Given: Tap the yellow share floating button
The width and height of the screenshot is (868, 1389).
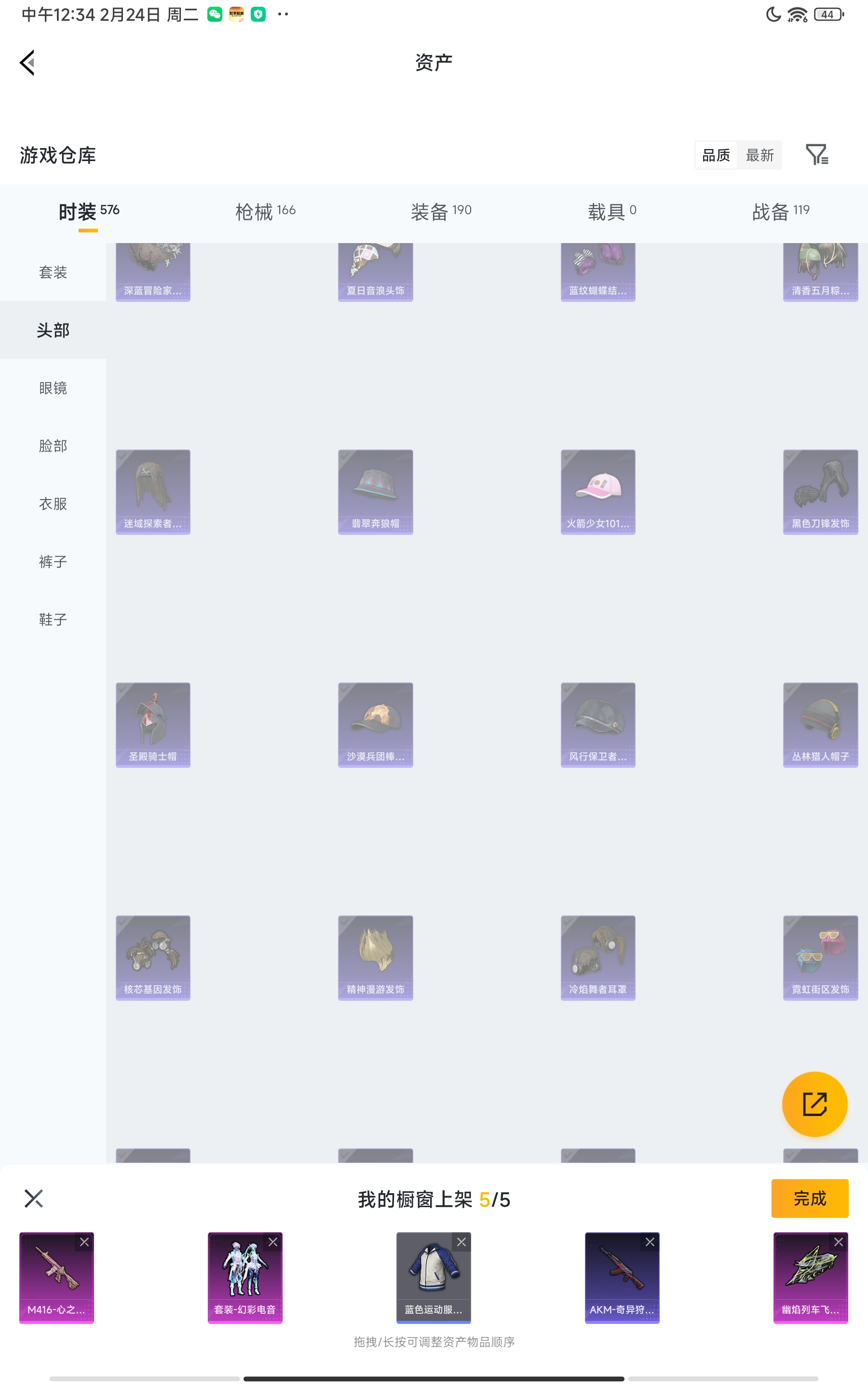Looking at the screenshot, I should pos(814,1104).
